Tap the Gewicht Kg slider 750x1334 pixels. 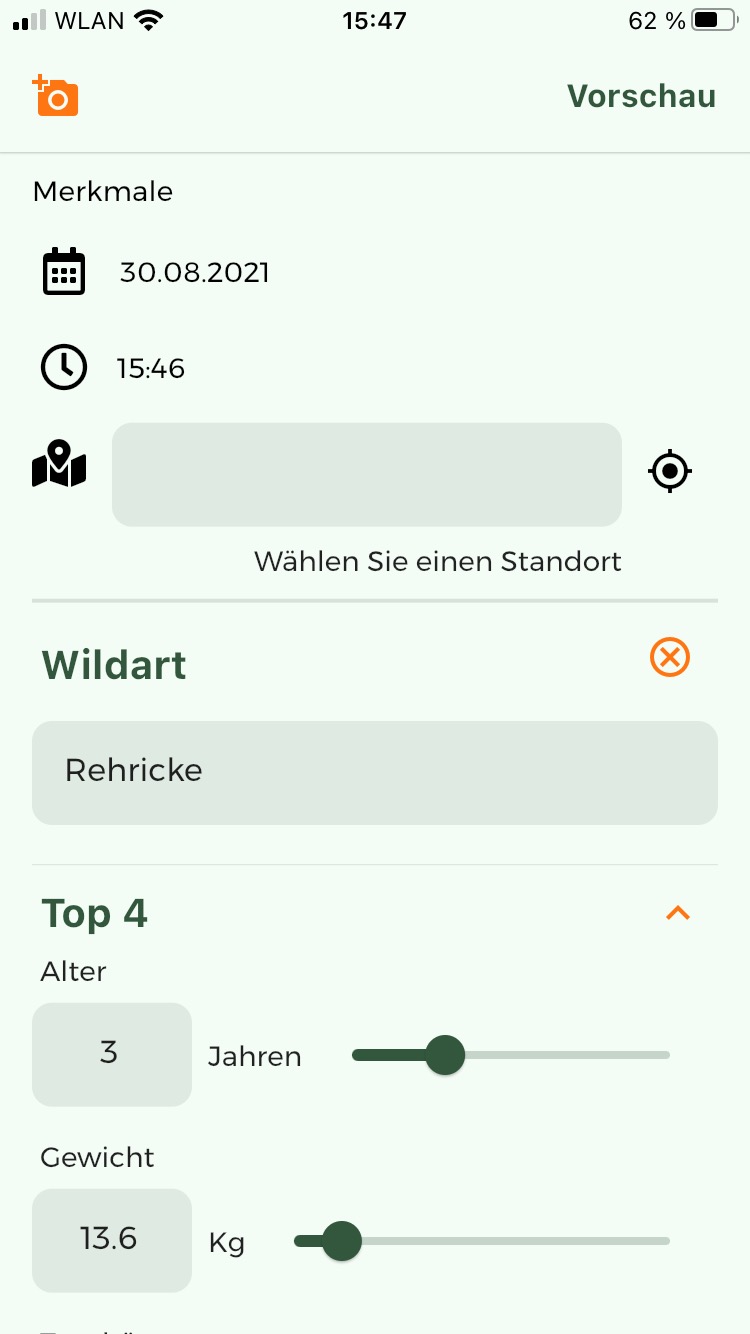[481, 1241]
